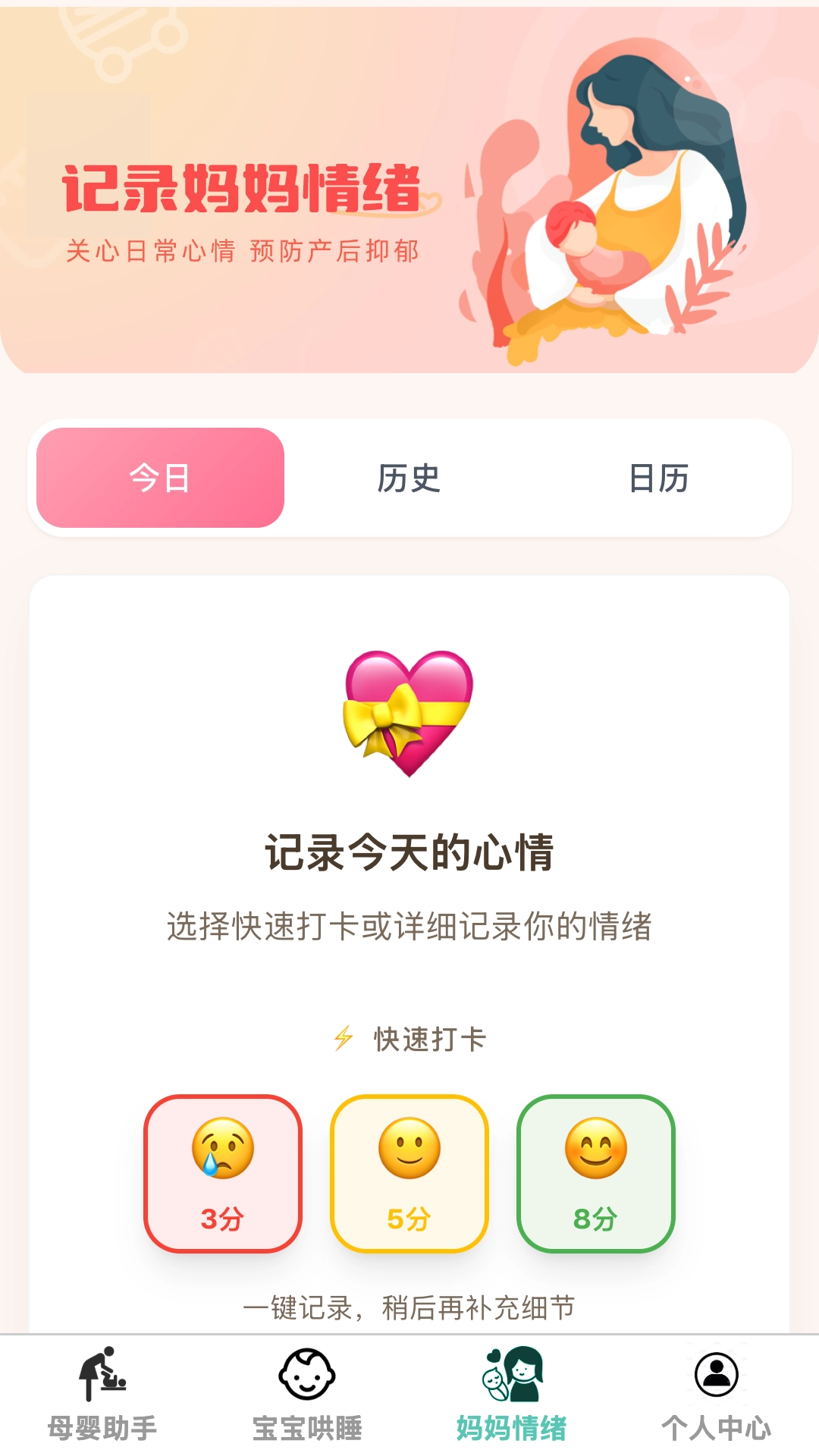
Task: Switch to the 日历 view
Action: click(658, 478)
